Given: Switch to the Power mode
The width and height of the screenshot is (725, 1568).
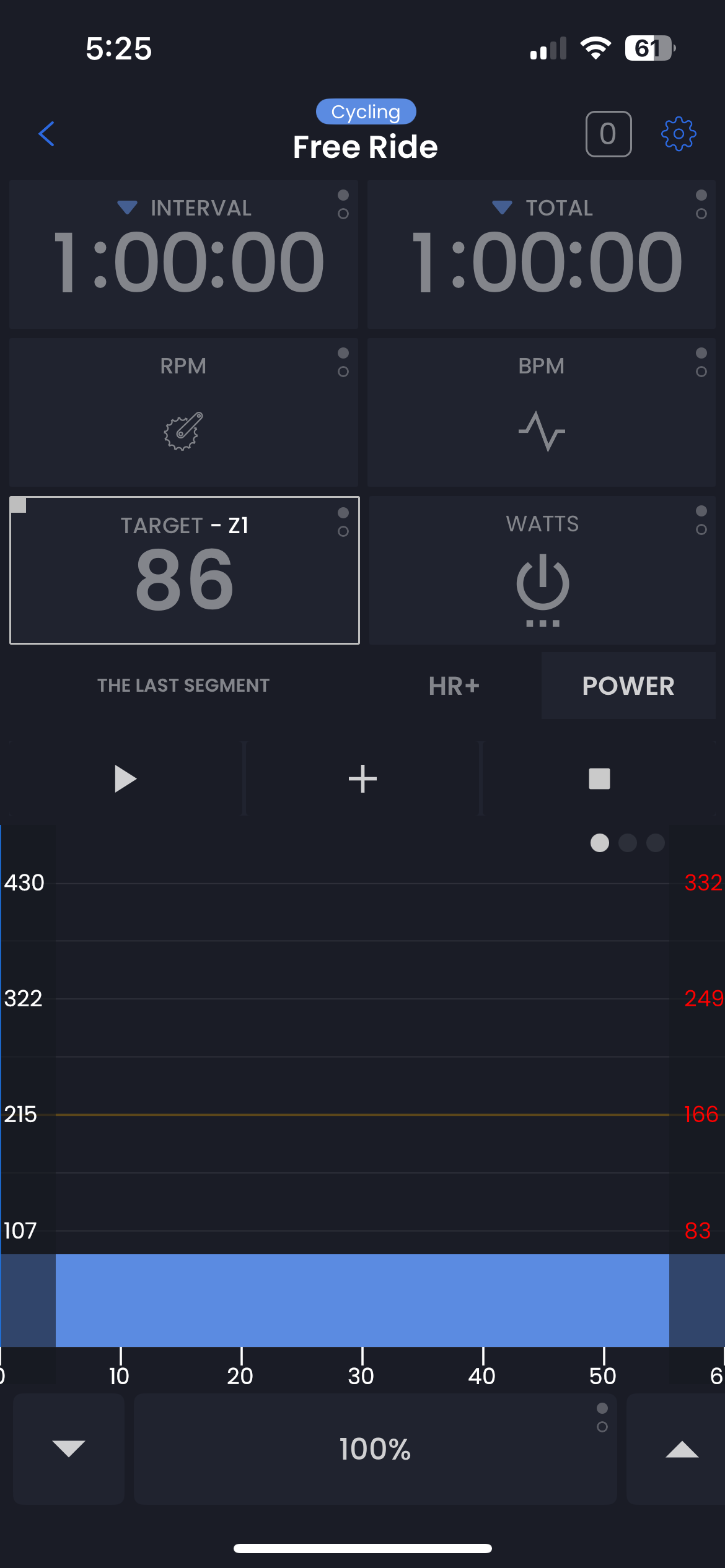Looking at the screenshot, I should (x=628, y=686).
